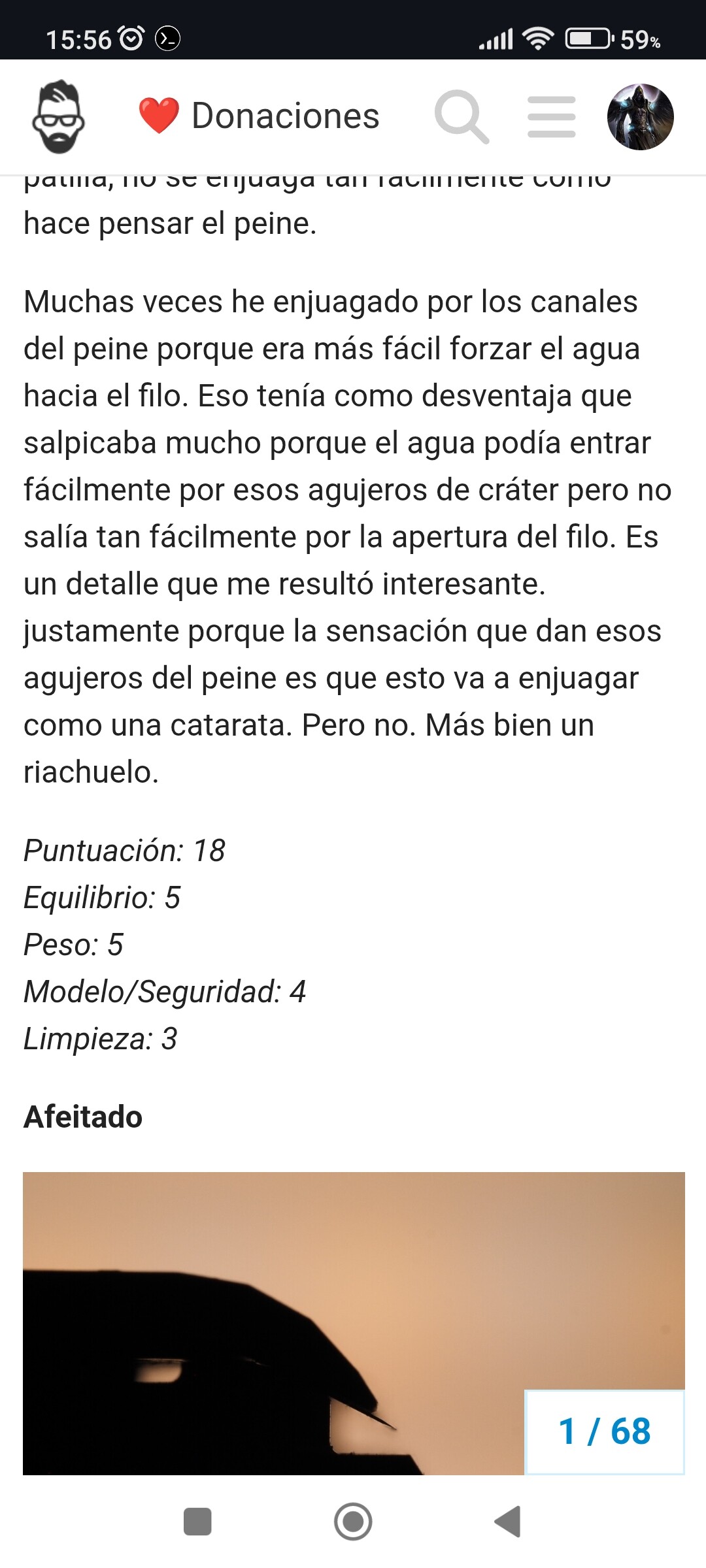Open the user profile avatar

pos(641,117)
